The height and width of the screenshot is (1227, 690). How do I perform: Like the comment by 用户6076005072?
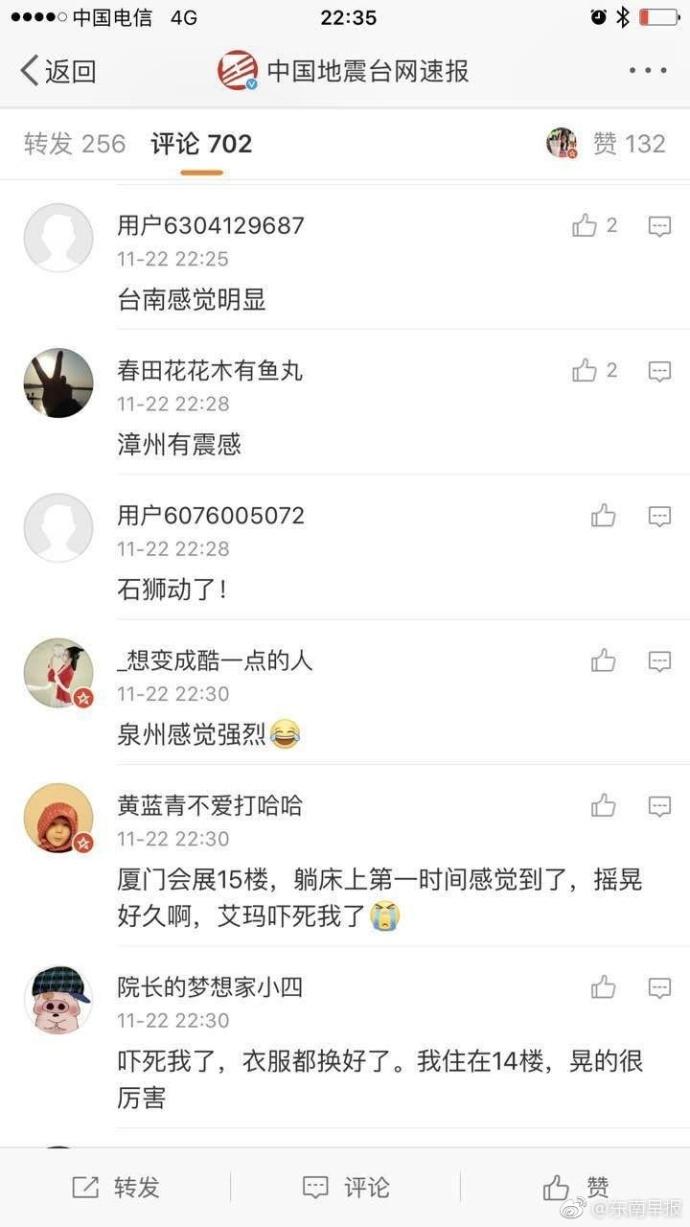click(603, 516)
